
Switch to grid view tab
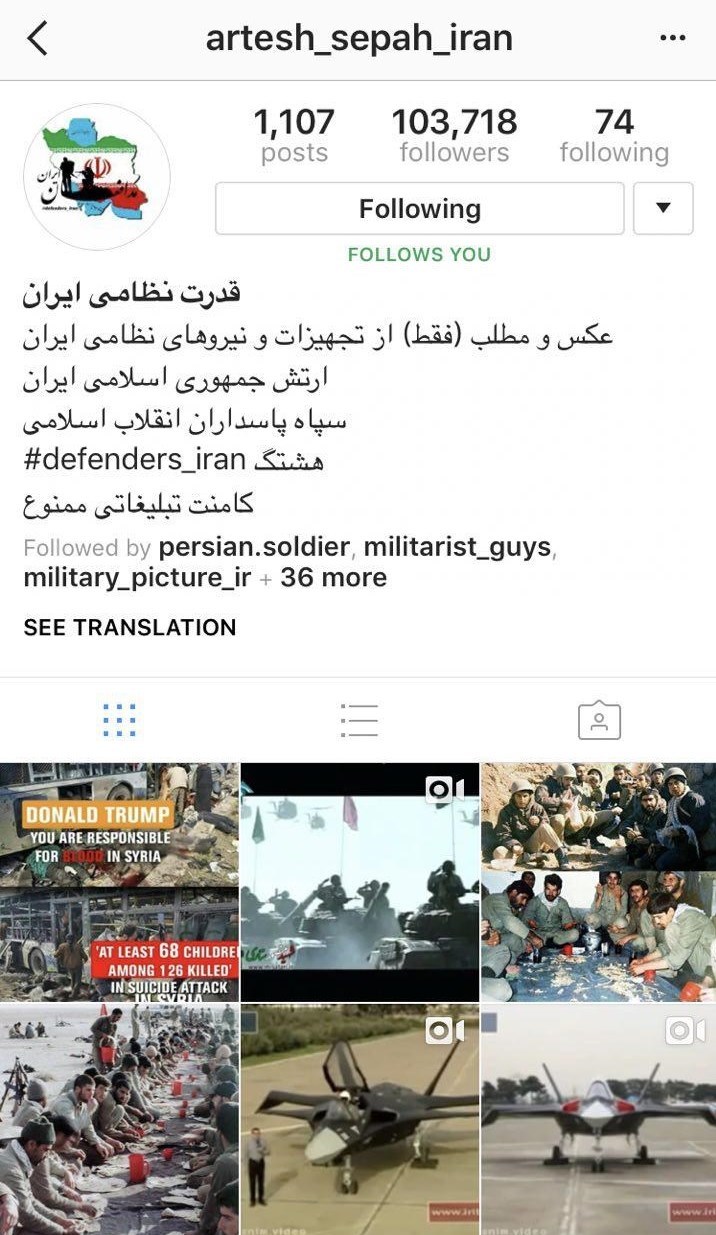click(x=119, y=720)
